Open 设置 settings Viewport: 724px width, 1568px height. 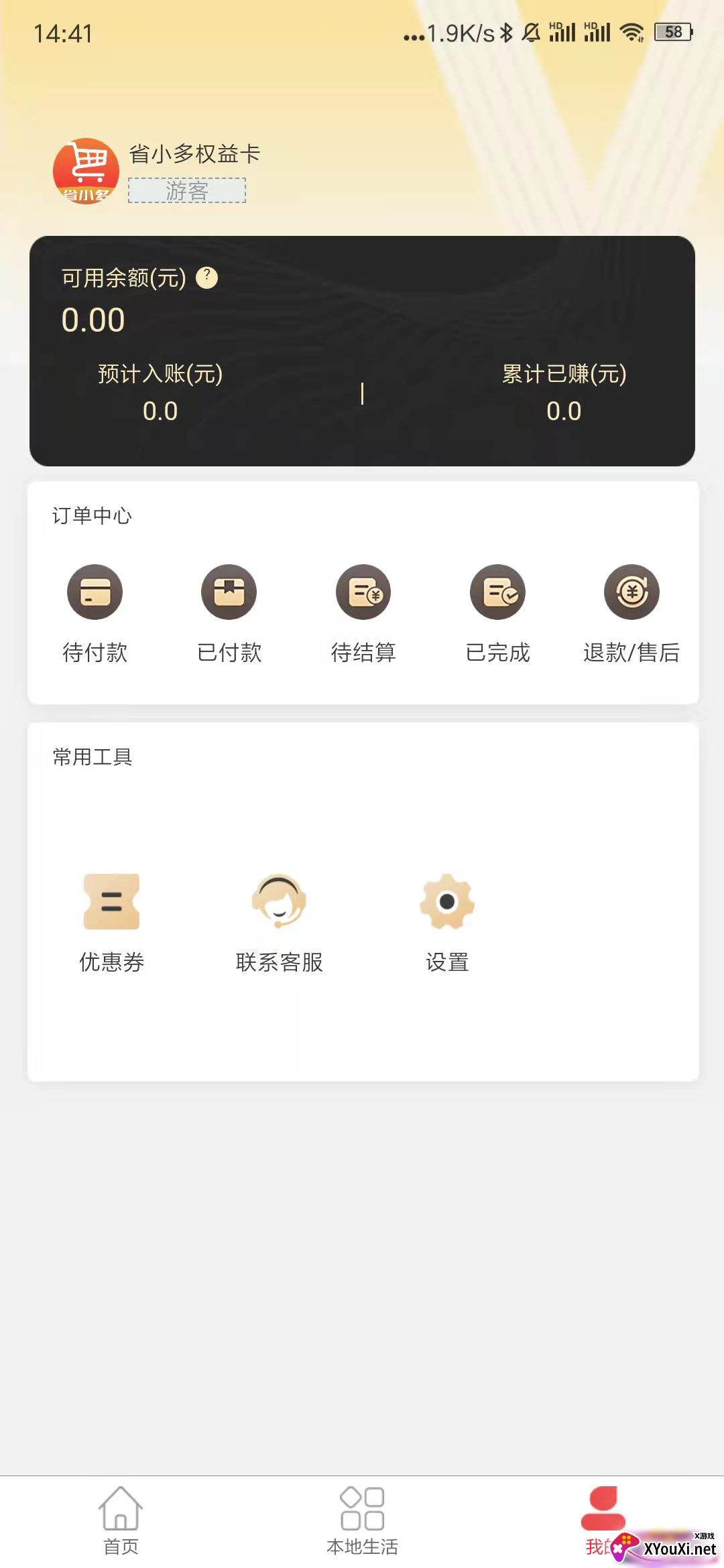pyautogui.click(x=447, y=921)
